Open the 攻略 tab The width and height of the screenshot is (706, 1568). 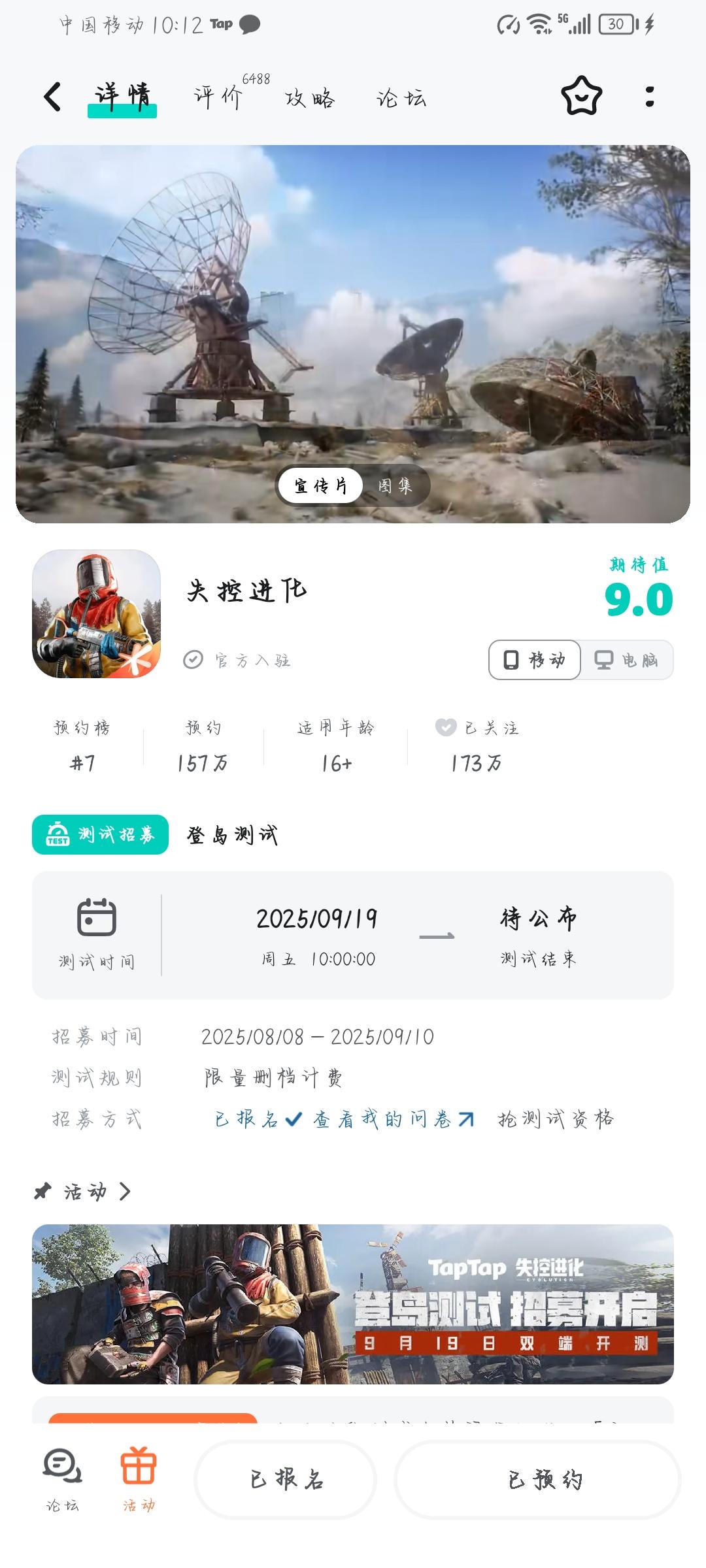[310, 99]
